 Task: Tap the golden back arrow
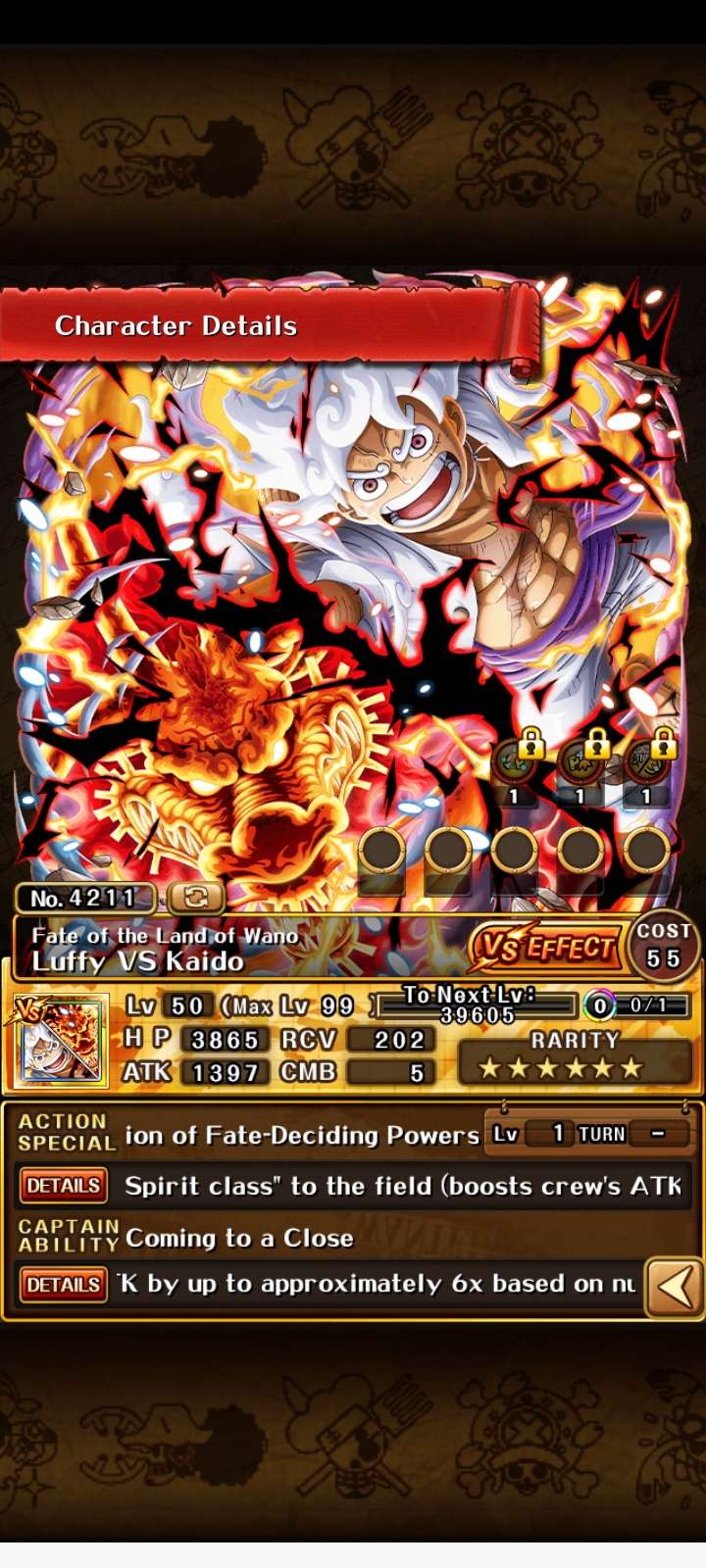pyautogui.click(x=676, y=1287)
